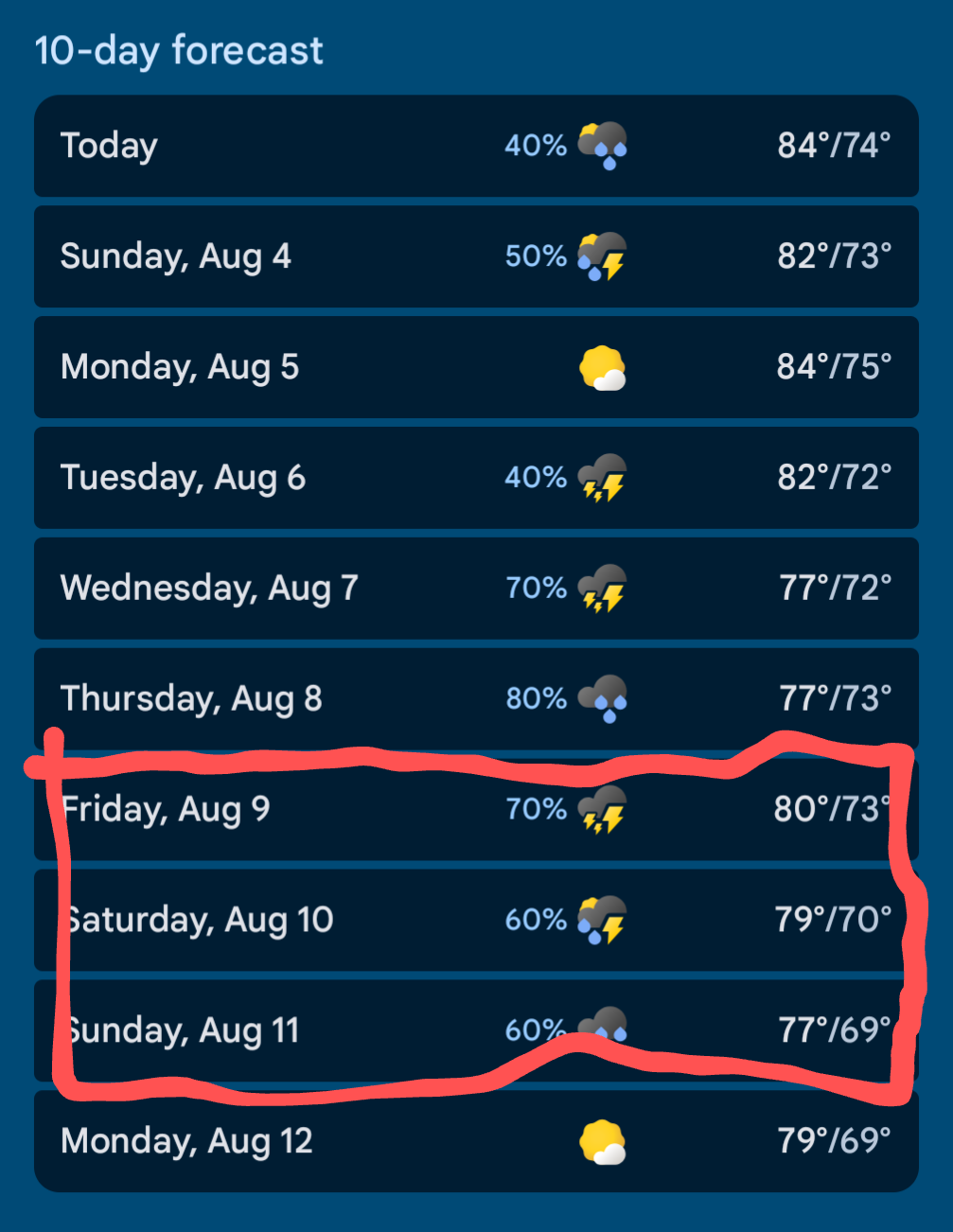Expand the Sunday, Aug 4 forecast
This screenshot has width=953, height=1232.
click(476, 256)
